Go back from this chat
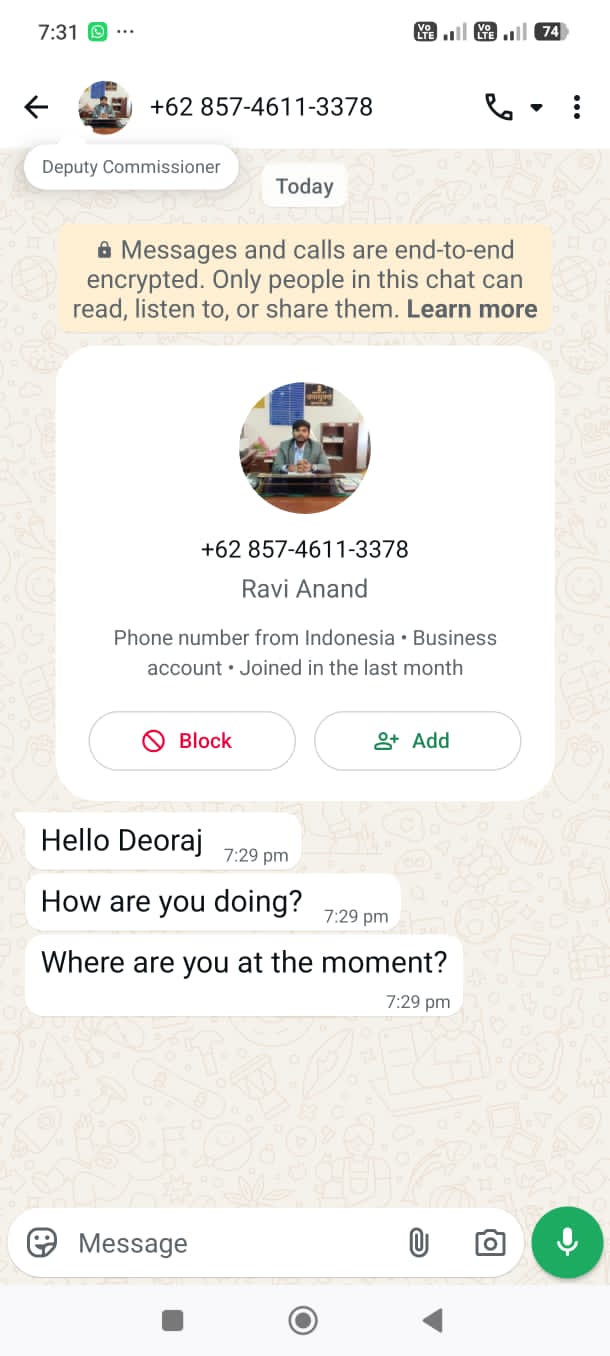Screen dimensions: 610x1356 36,107
